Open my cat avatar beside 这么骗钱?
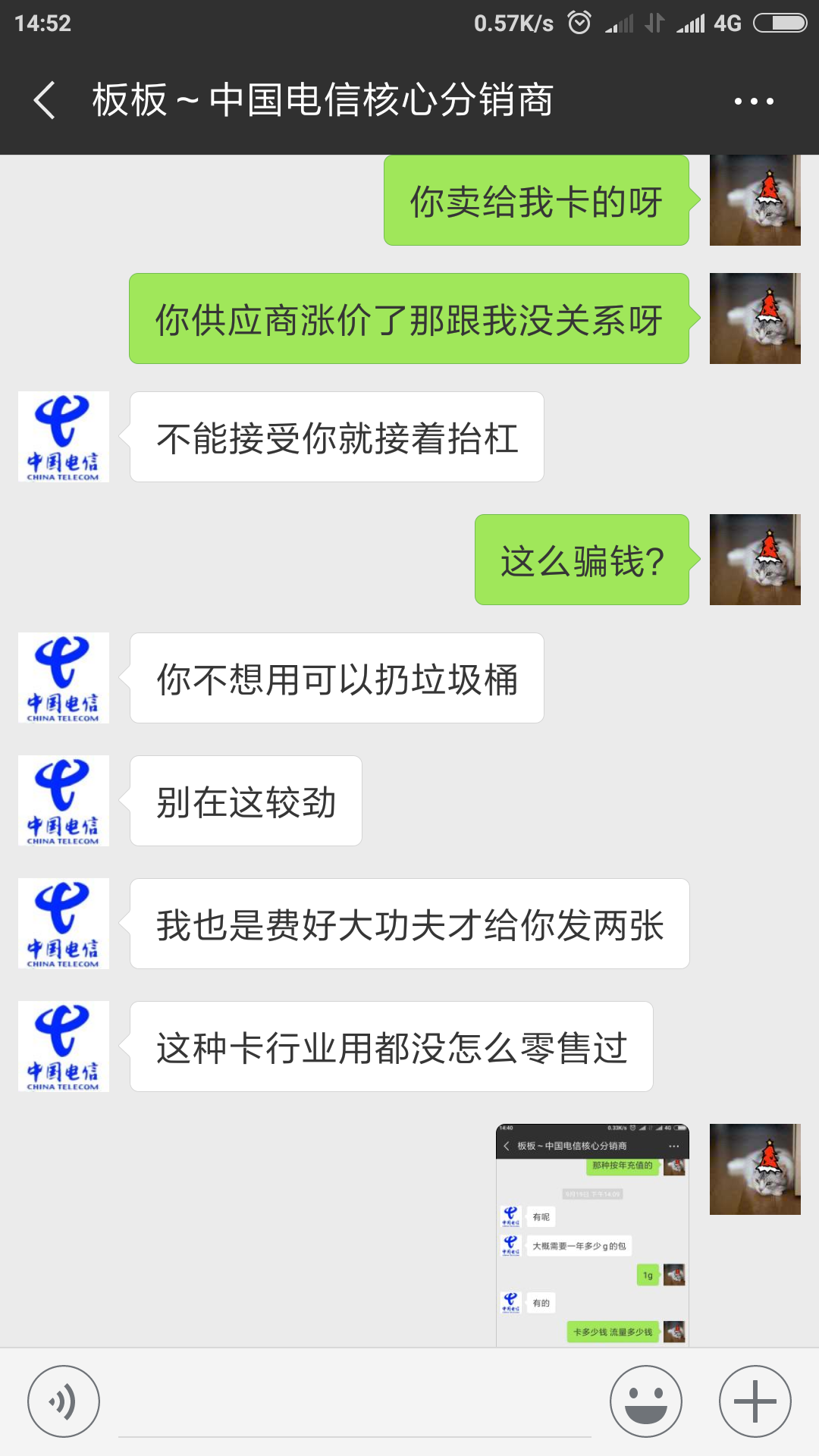 755,560
